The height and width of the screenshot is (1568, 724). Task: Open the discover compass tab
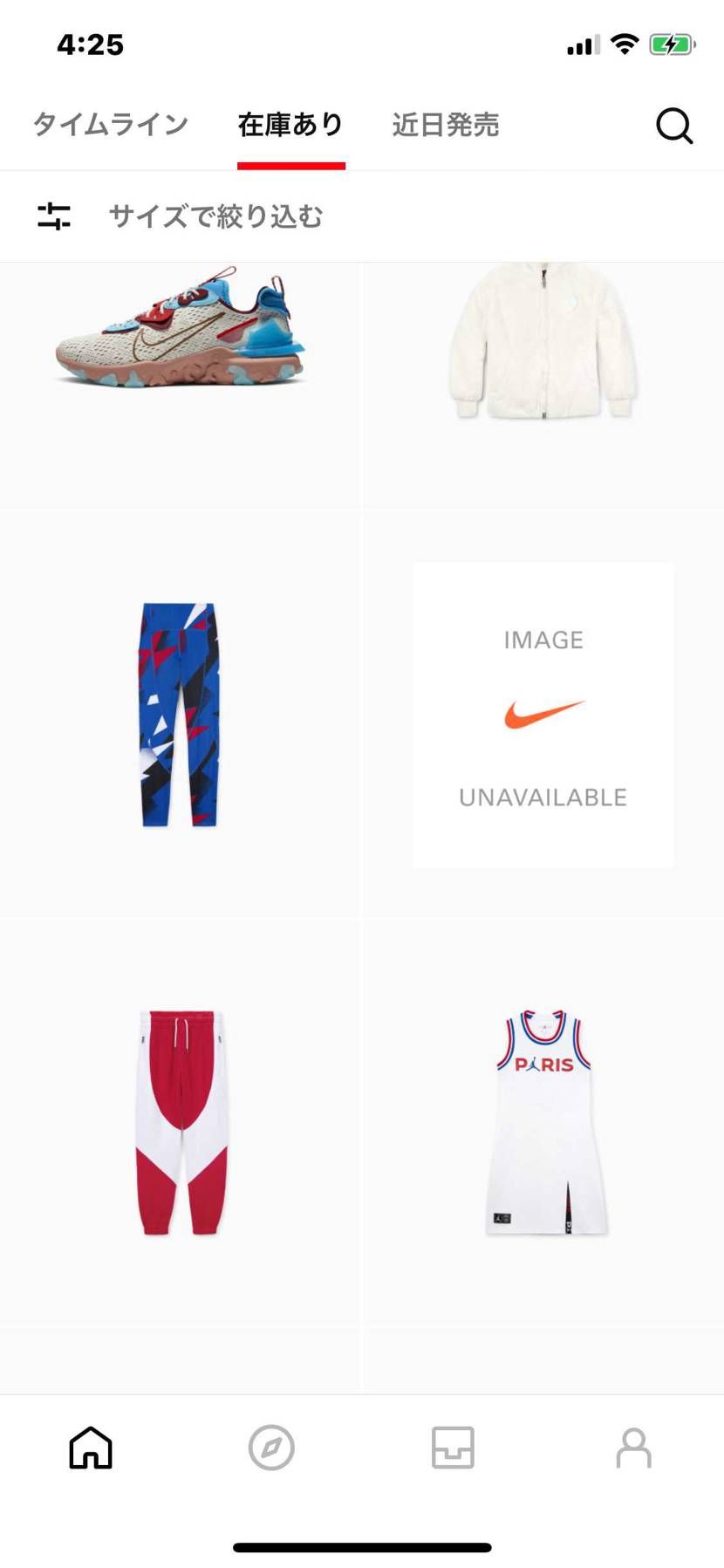[x=271, y=1448]
